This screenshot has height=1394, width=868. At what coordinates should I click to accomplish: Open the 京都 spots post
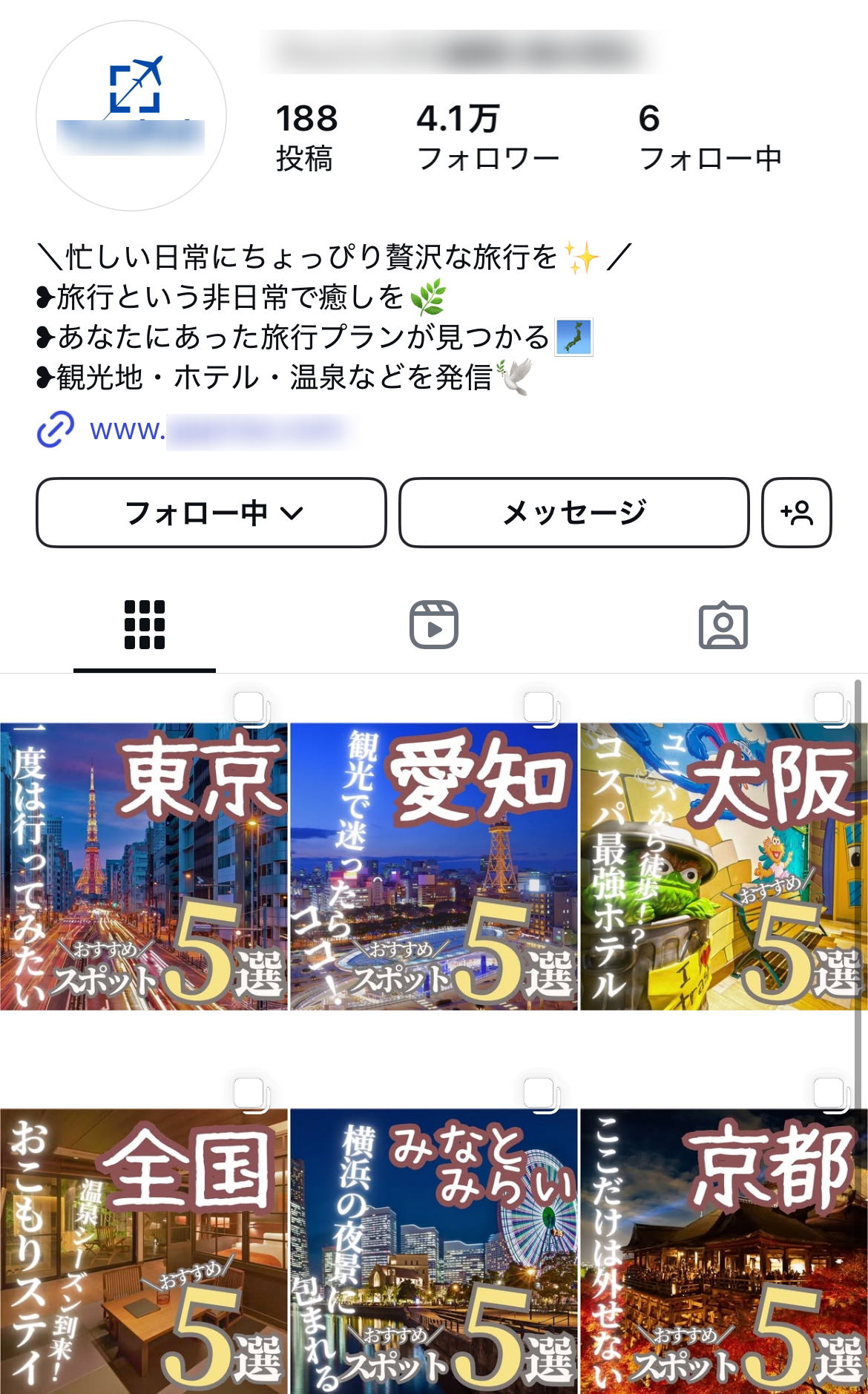[x=724, y=1251]
